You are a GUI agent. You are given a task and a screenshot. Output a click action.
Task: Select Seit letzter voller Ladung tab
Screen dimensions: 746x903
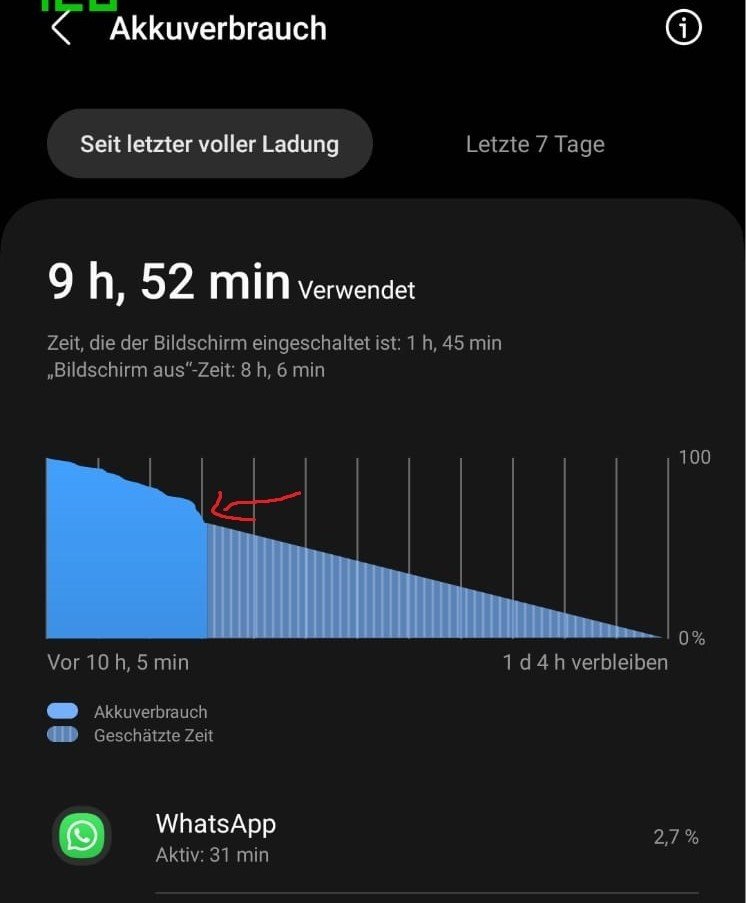click(x=210, y=144)
